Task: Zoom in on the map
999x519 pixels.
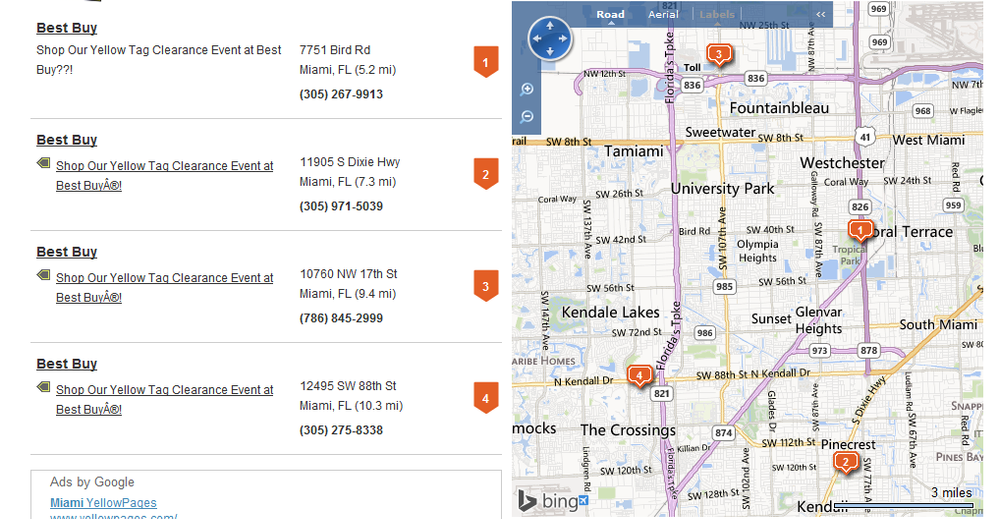Action: click(x=527, y=89)
